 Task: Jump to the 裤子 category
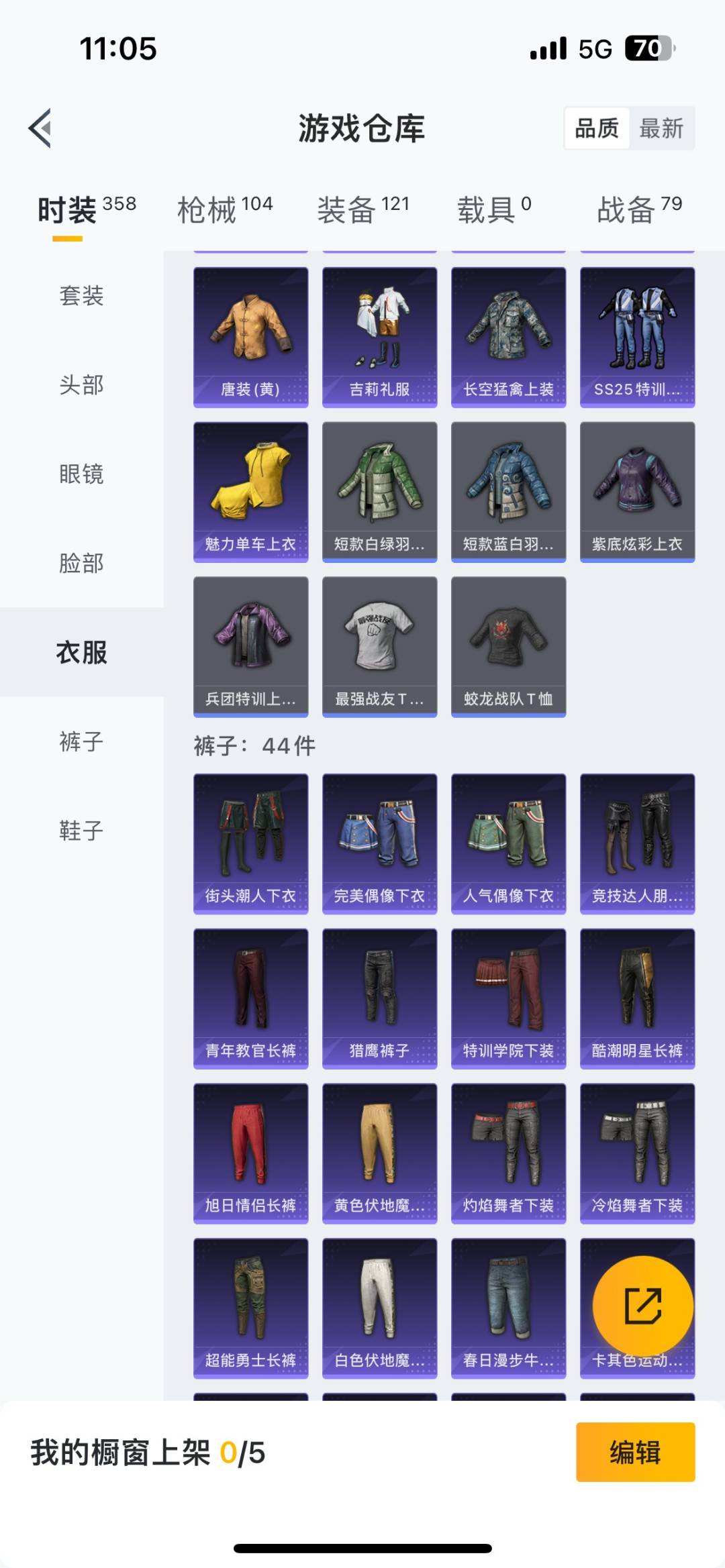[81, 741]
